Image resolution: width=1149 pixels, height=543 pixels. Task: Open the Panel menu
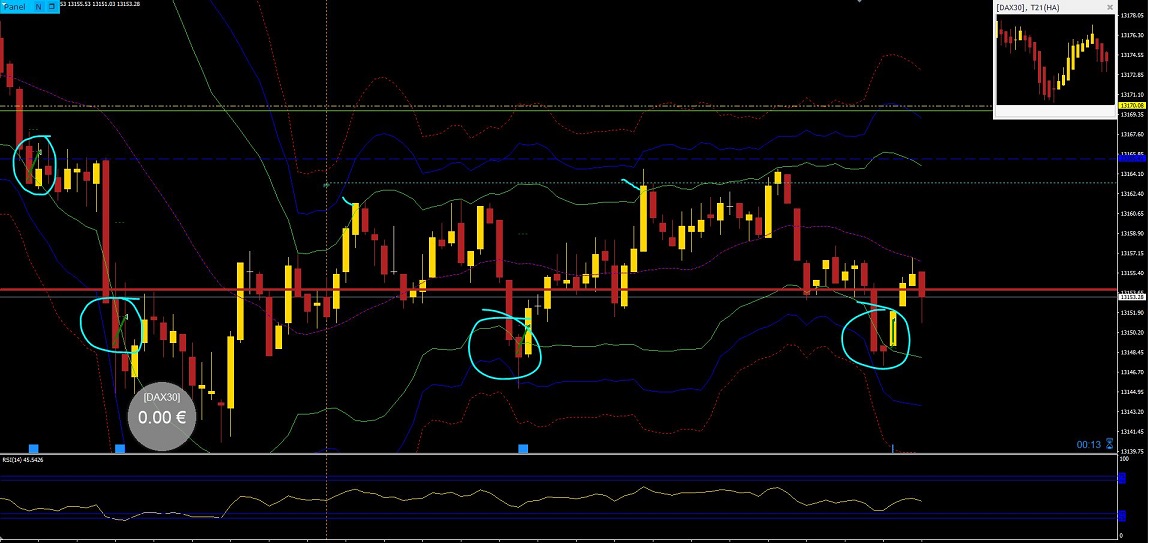coord(14,6)
